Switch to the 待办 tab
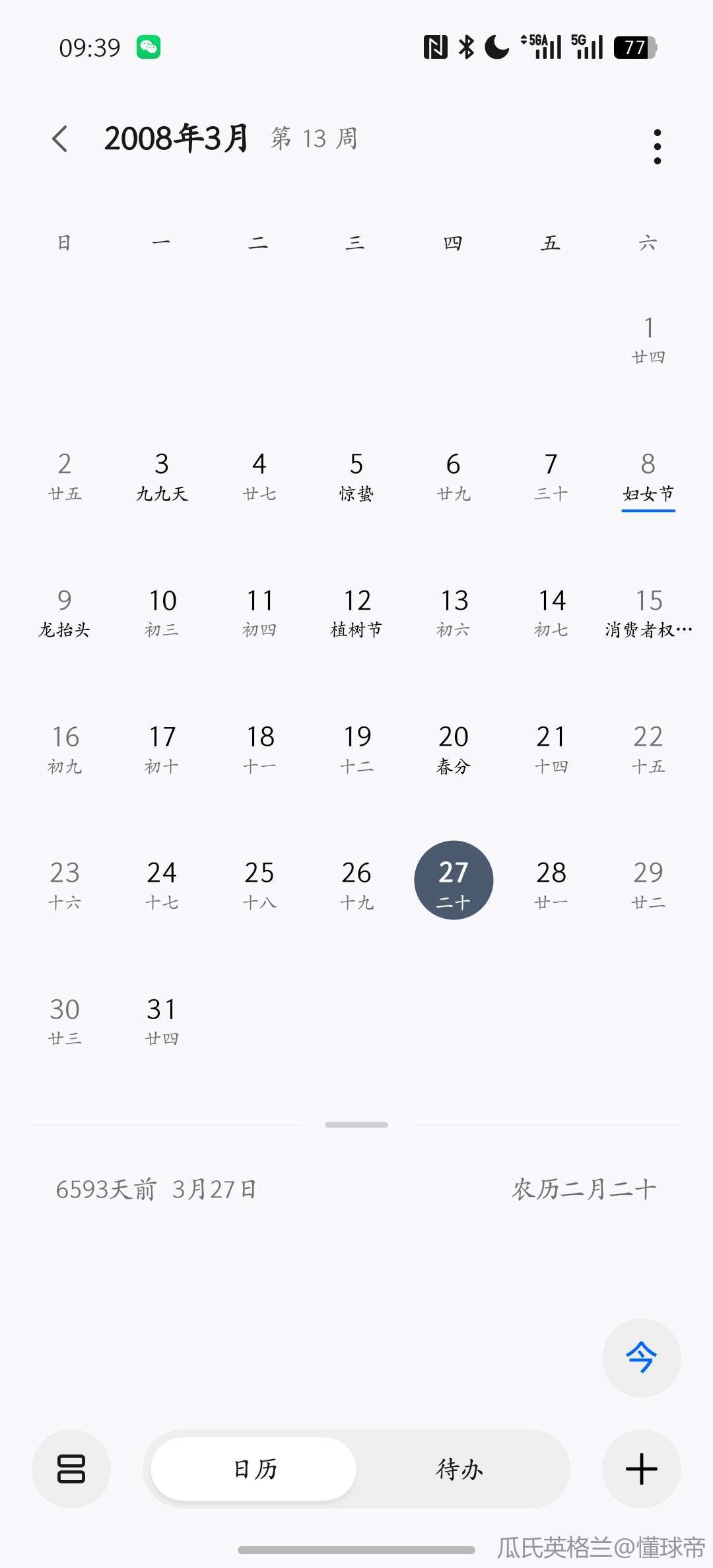Screen dimensions: 713x1568 459,1469
